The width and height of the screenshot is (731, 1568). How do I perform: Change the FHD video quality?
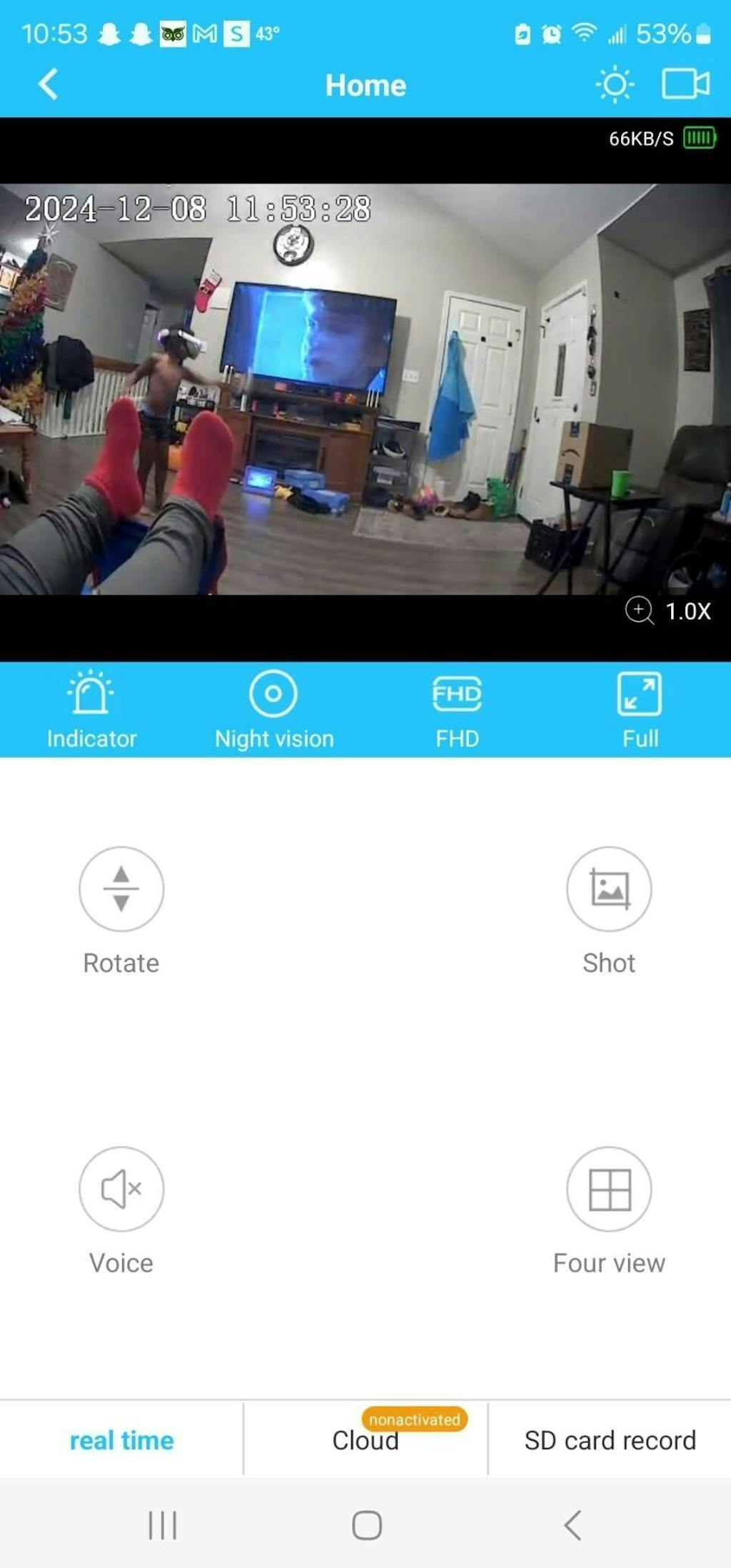pyautogui.click(x=457, y=709)
